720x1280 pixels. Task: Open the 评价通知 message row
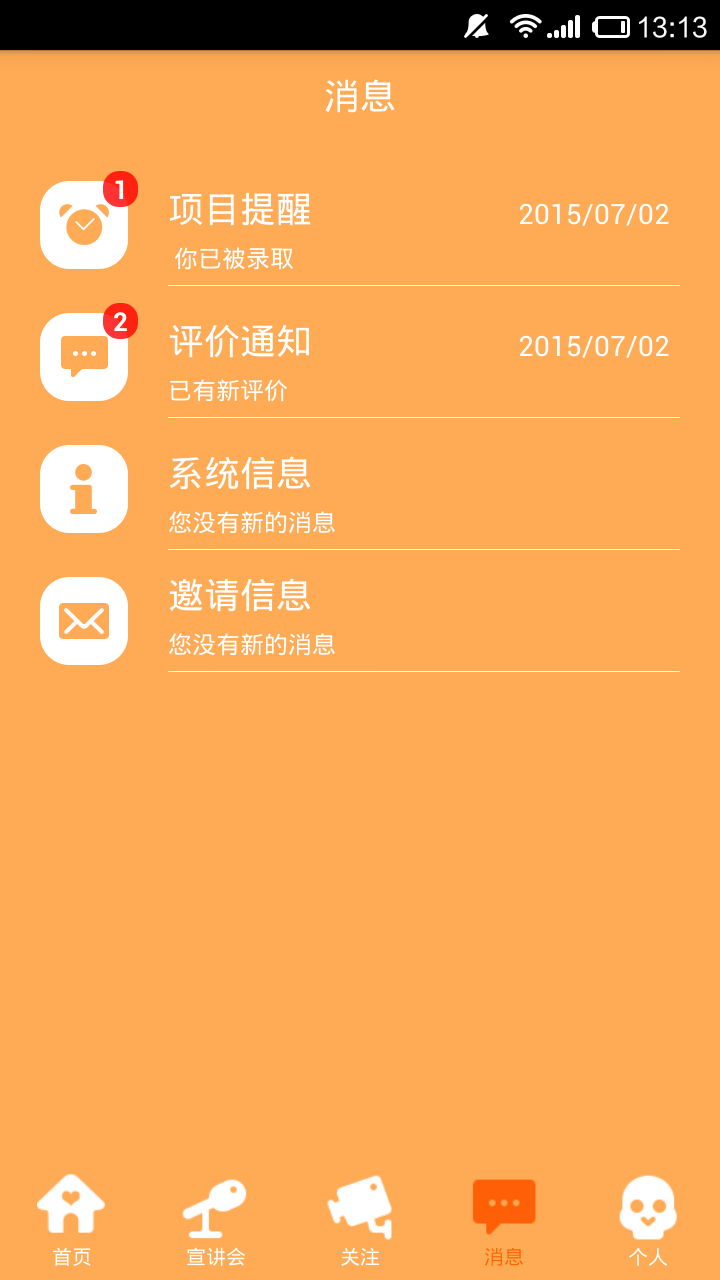[360, 357]
